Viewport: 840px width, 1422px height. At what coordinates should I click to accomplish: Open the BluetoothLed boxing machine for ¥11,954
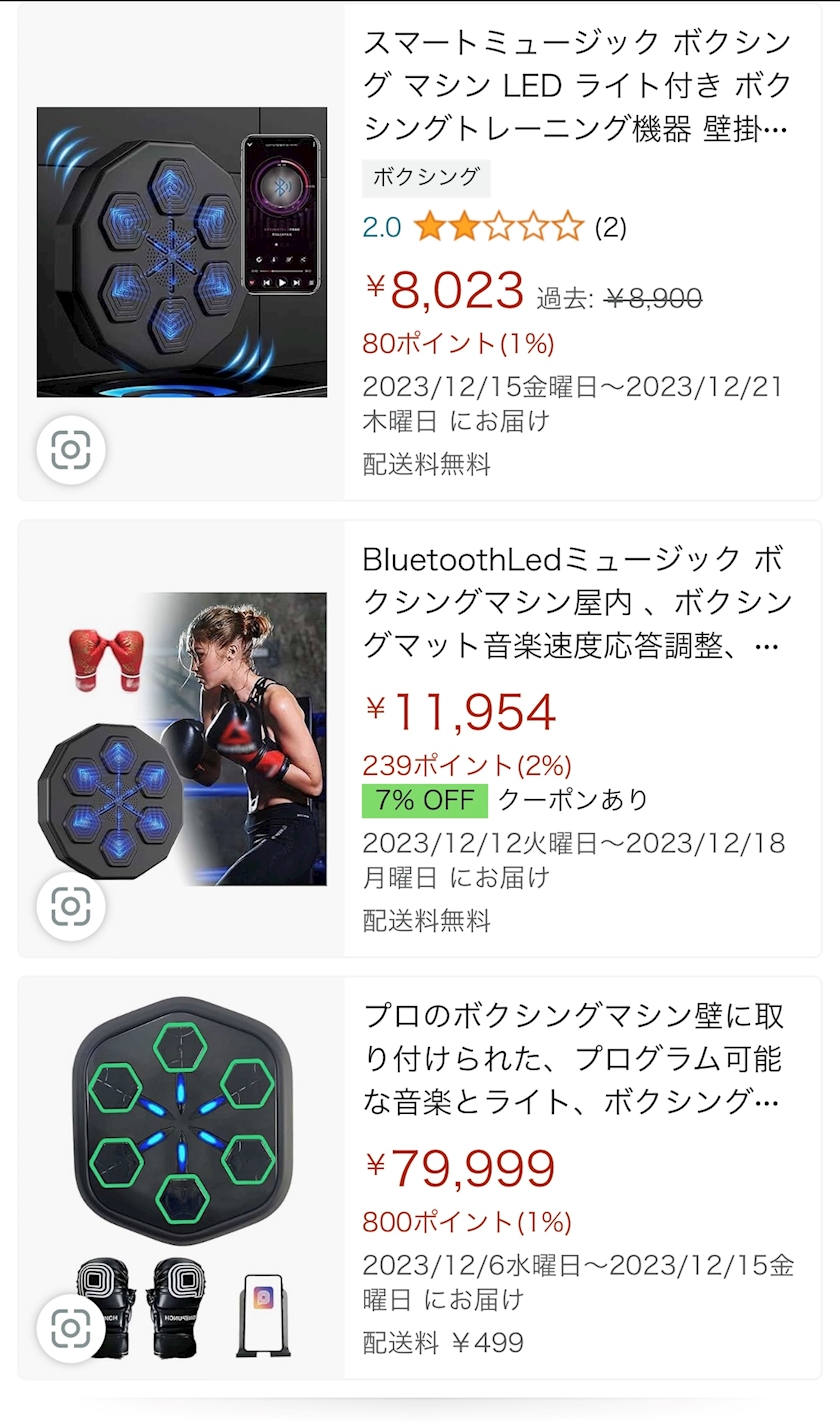pos(576,602)
